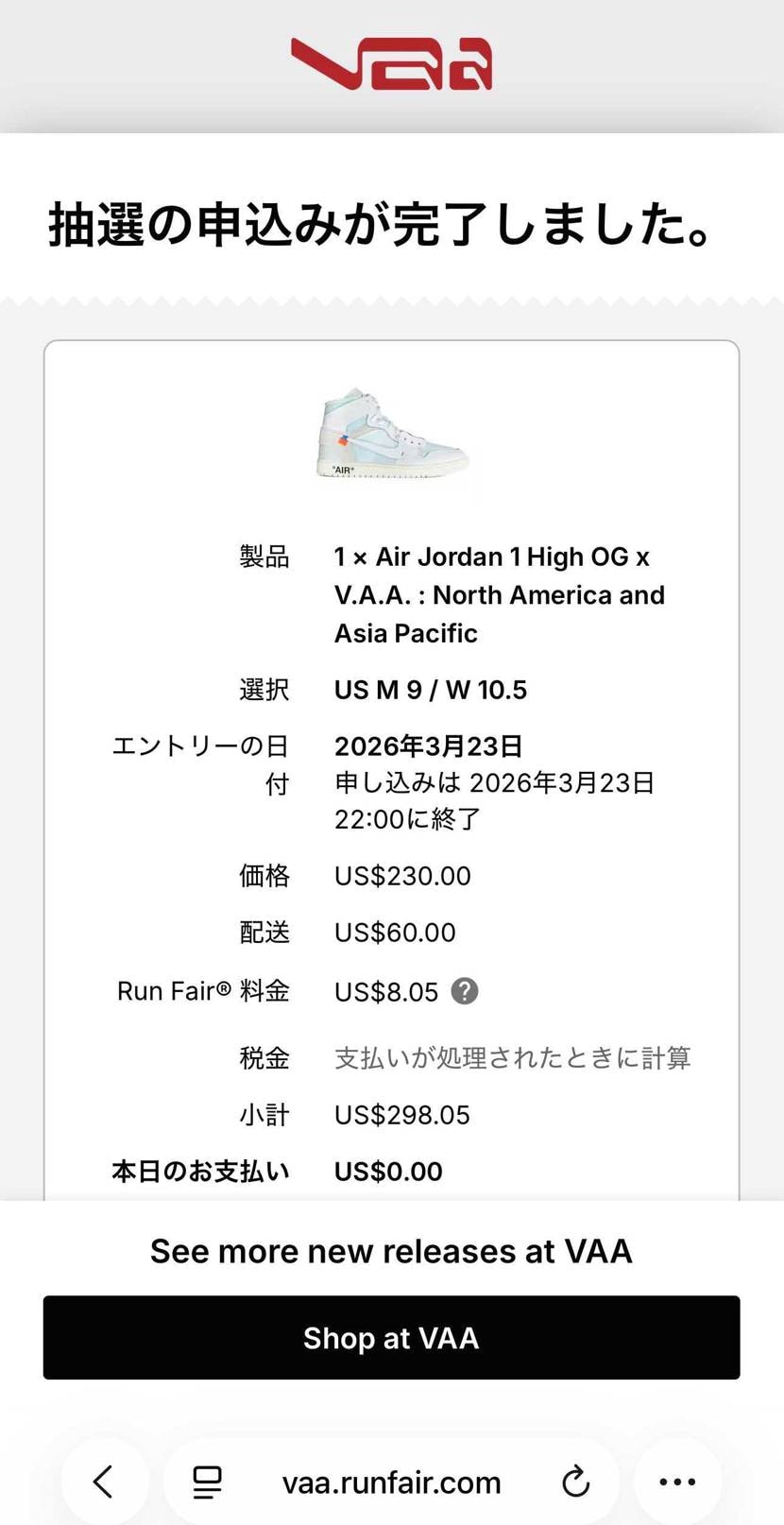
Task: Open the Run Fair fee question mark tooltip
Action: [x=464, y=991]
